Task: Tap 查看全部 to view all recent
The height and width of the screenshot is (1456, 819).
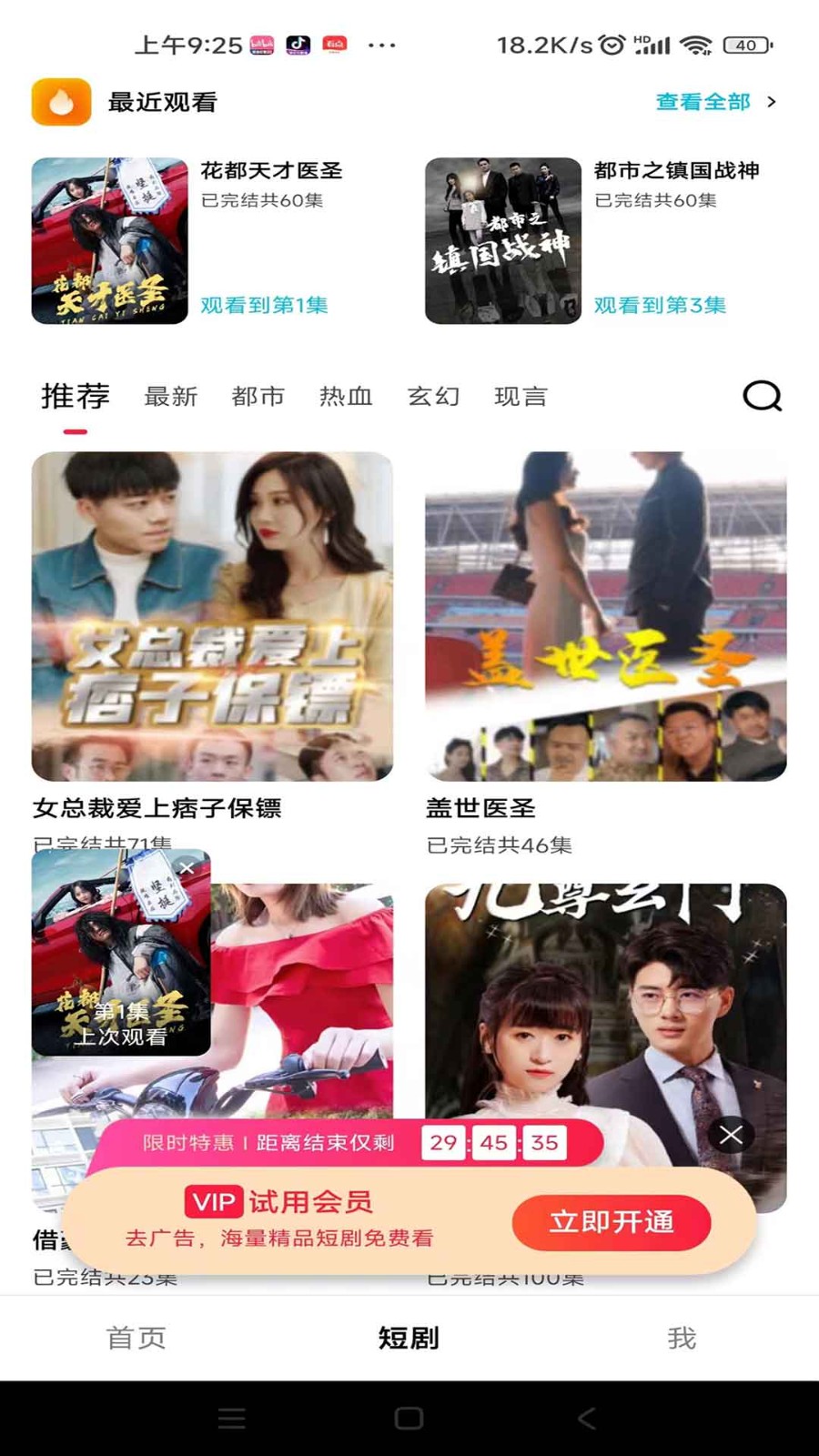Action: coord(715,102)
